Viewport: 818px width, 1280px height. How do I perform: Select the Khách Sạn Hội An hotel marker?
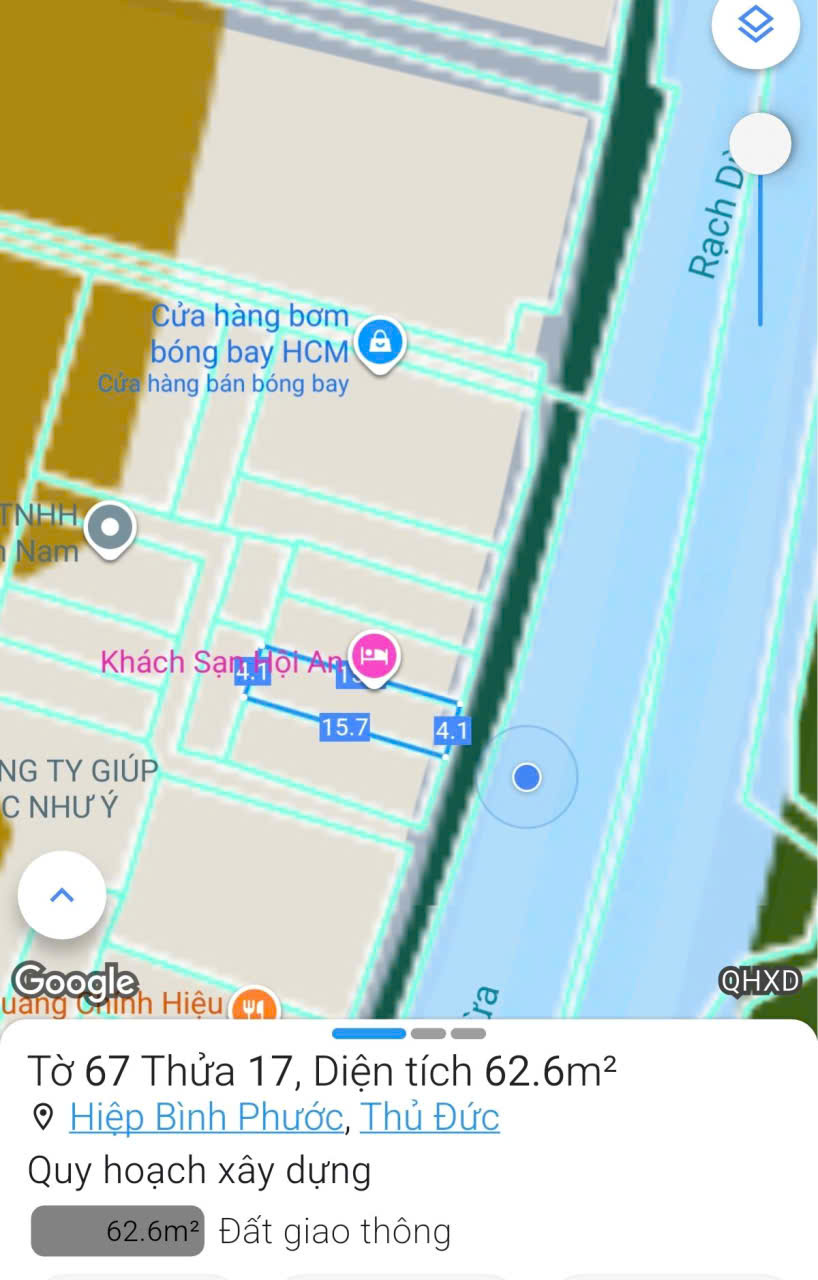coord(375,658)
